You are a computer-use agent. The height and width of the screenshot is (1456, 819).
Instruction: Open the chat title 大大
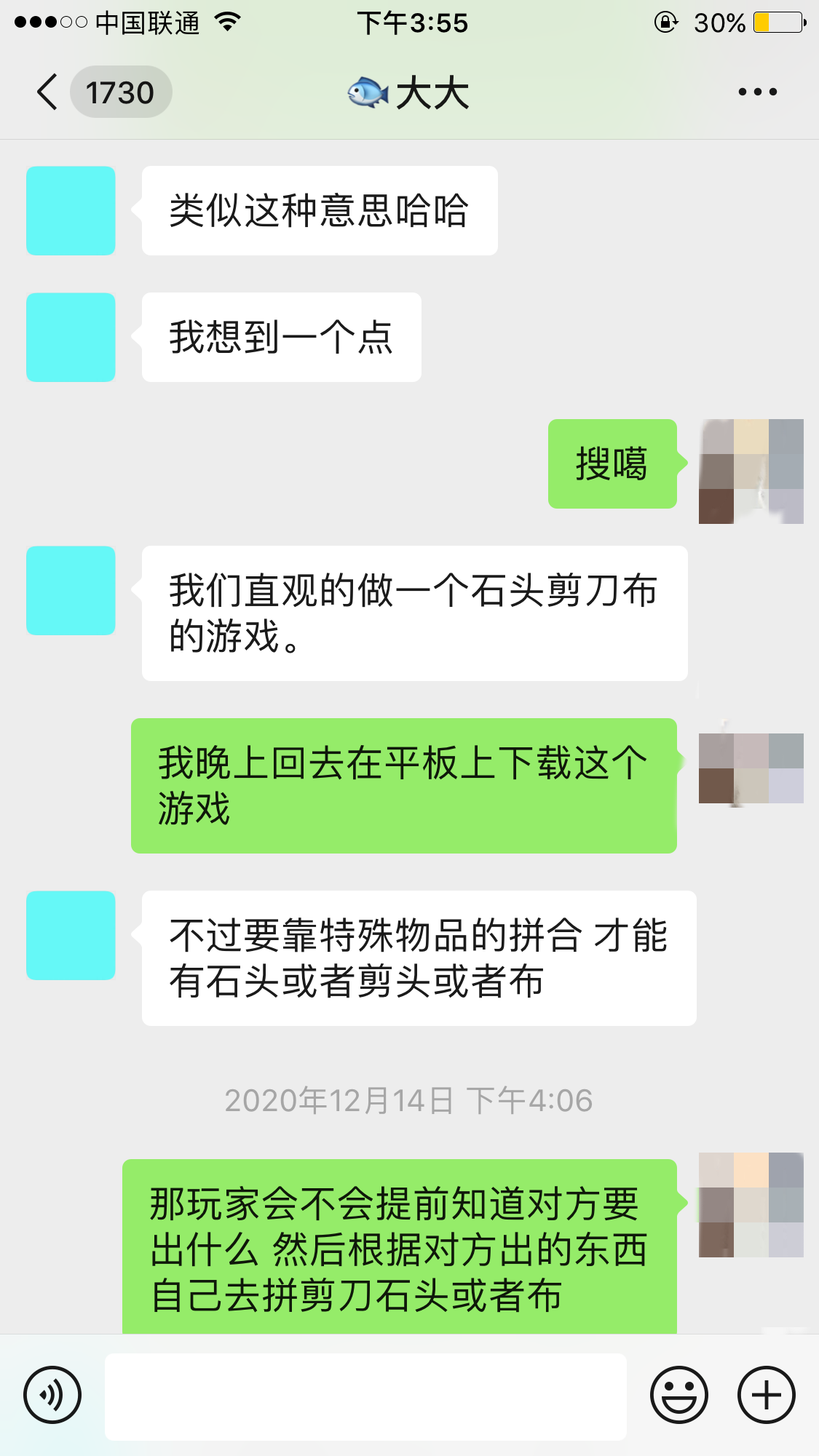point(432,92)
